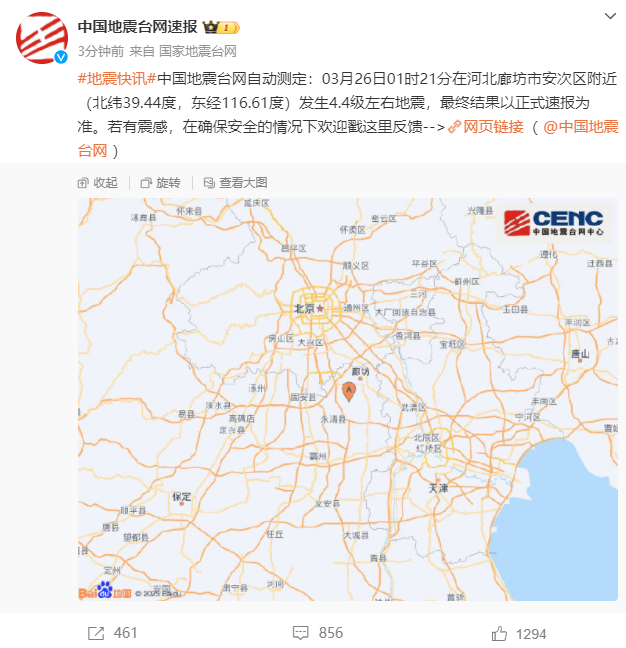Open the 856 comments
This screenshot has height=648, width=626.
(x=318, y=632)
